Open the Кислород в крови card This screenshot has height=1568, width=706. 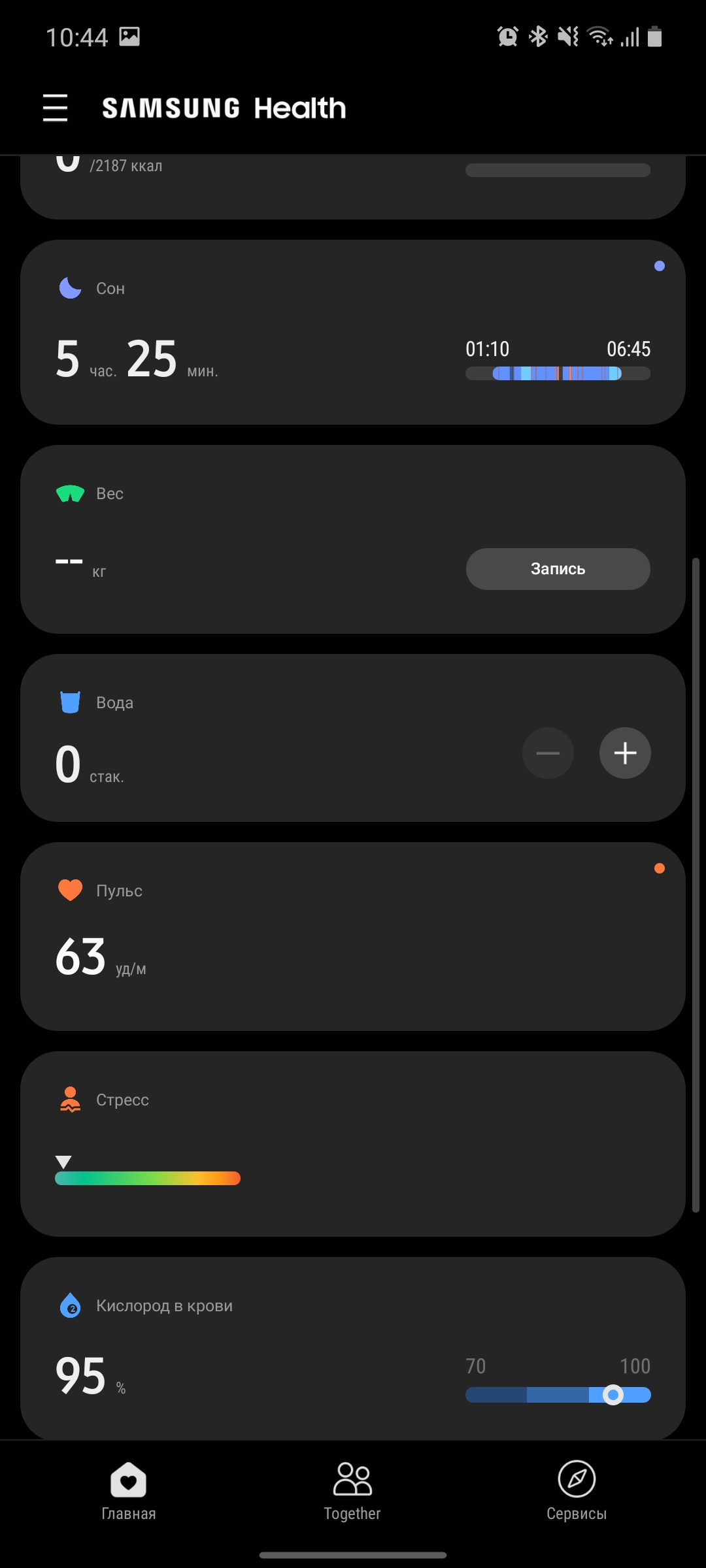click(x=261, y=1346)
